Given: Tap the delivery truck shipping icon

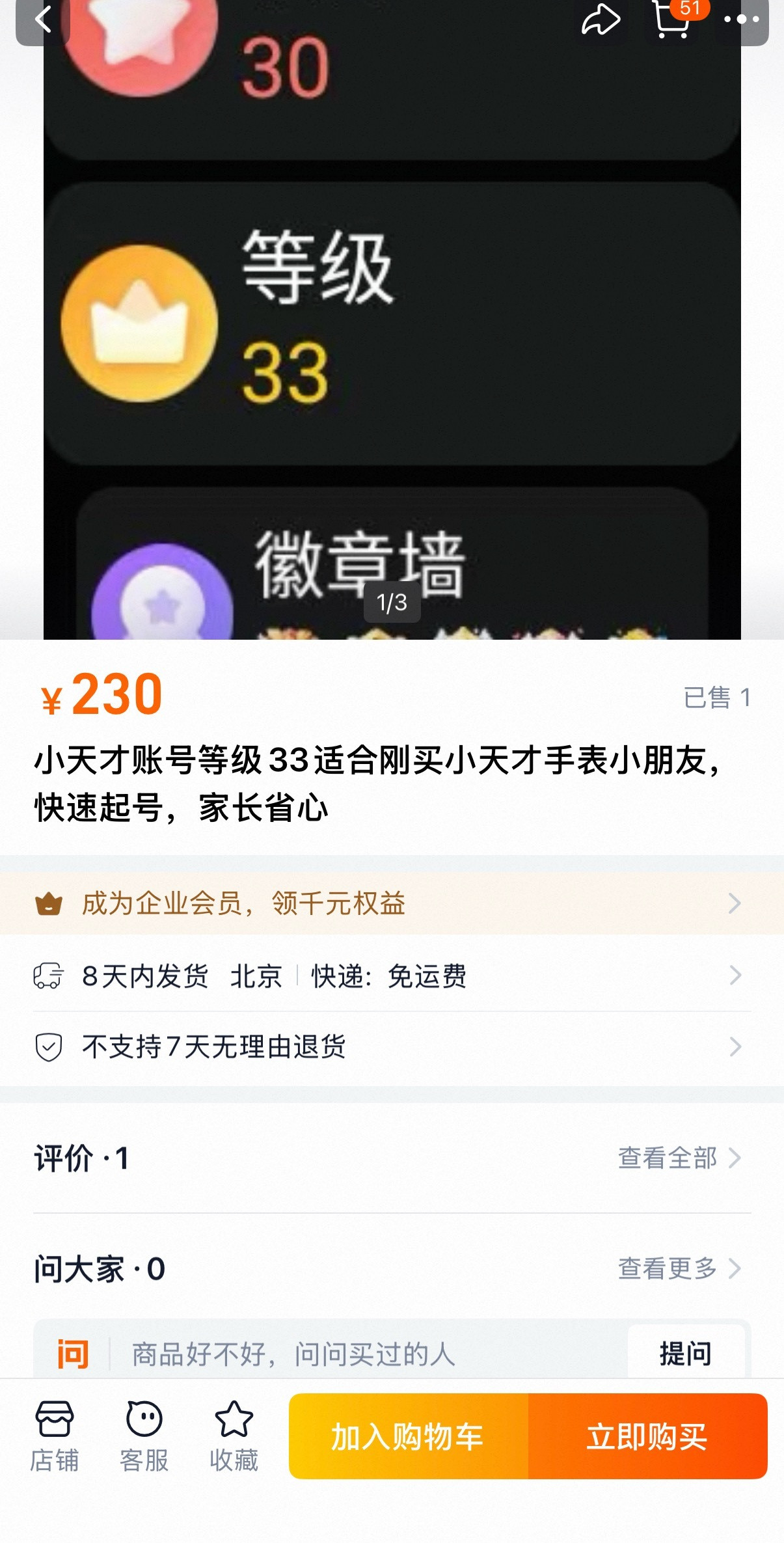Looking at the screenshot, I should tap(49, 975).
